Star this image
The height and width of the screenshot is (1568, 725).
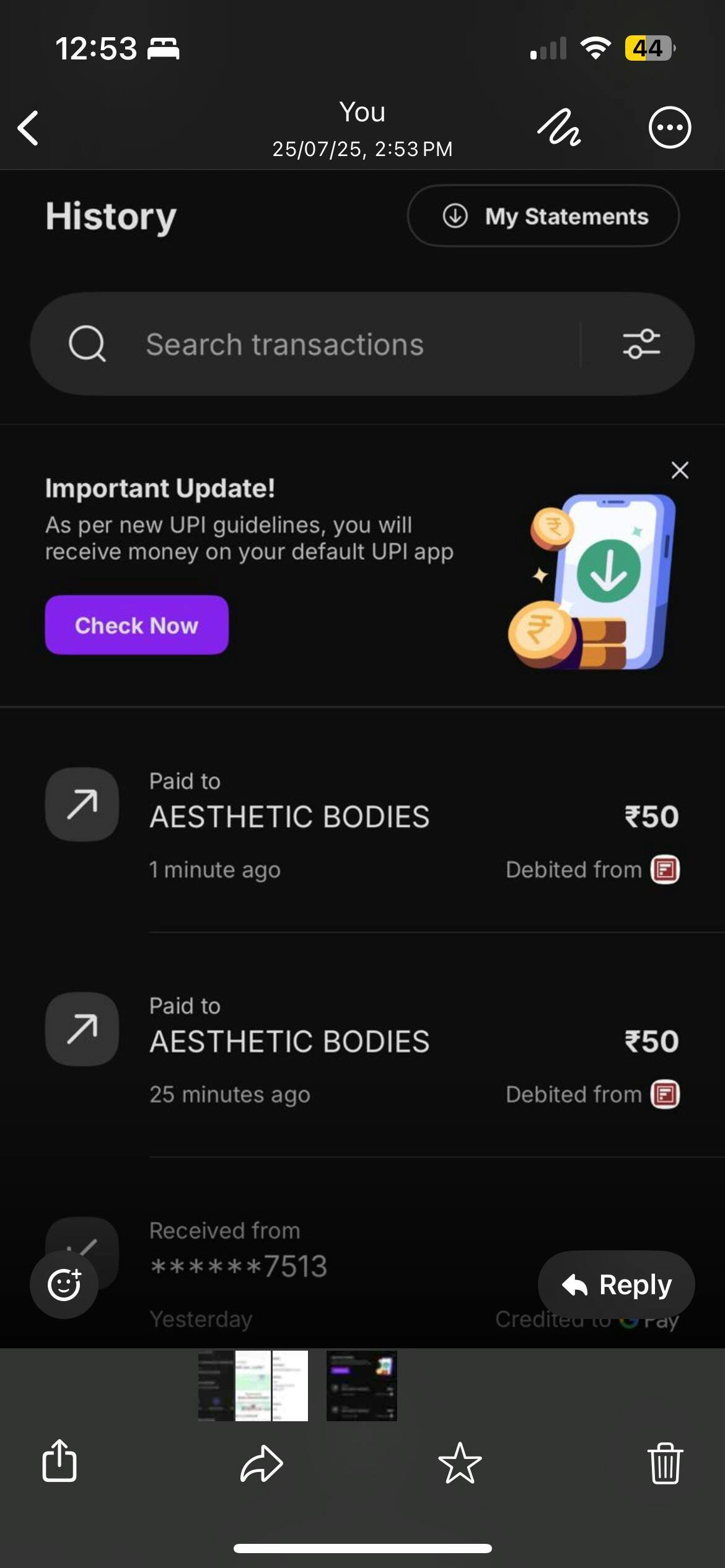(460, 1463)
